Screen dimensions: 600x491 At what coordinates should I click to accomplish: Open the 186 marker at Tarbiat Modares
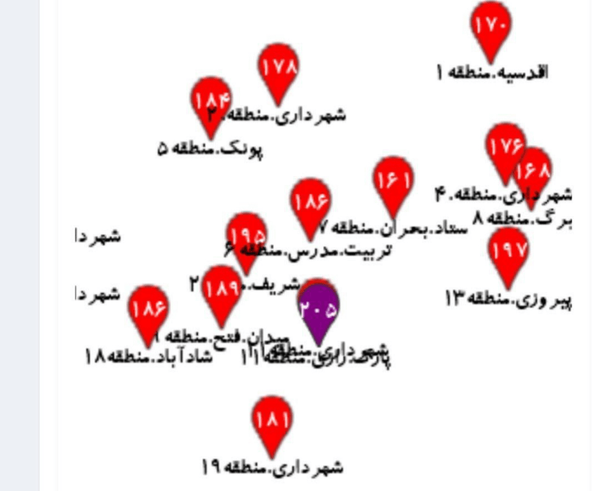pyautogui.click(x=309, y=200)
